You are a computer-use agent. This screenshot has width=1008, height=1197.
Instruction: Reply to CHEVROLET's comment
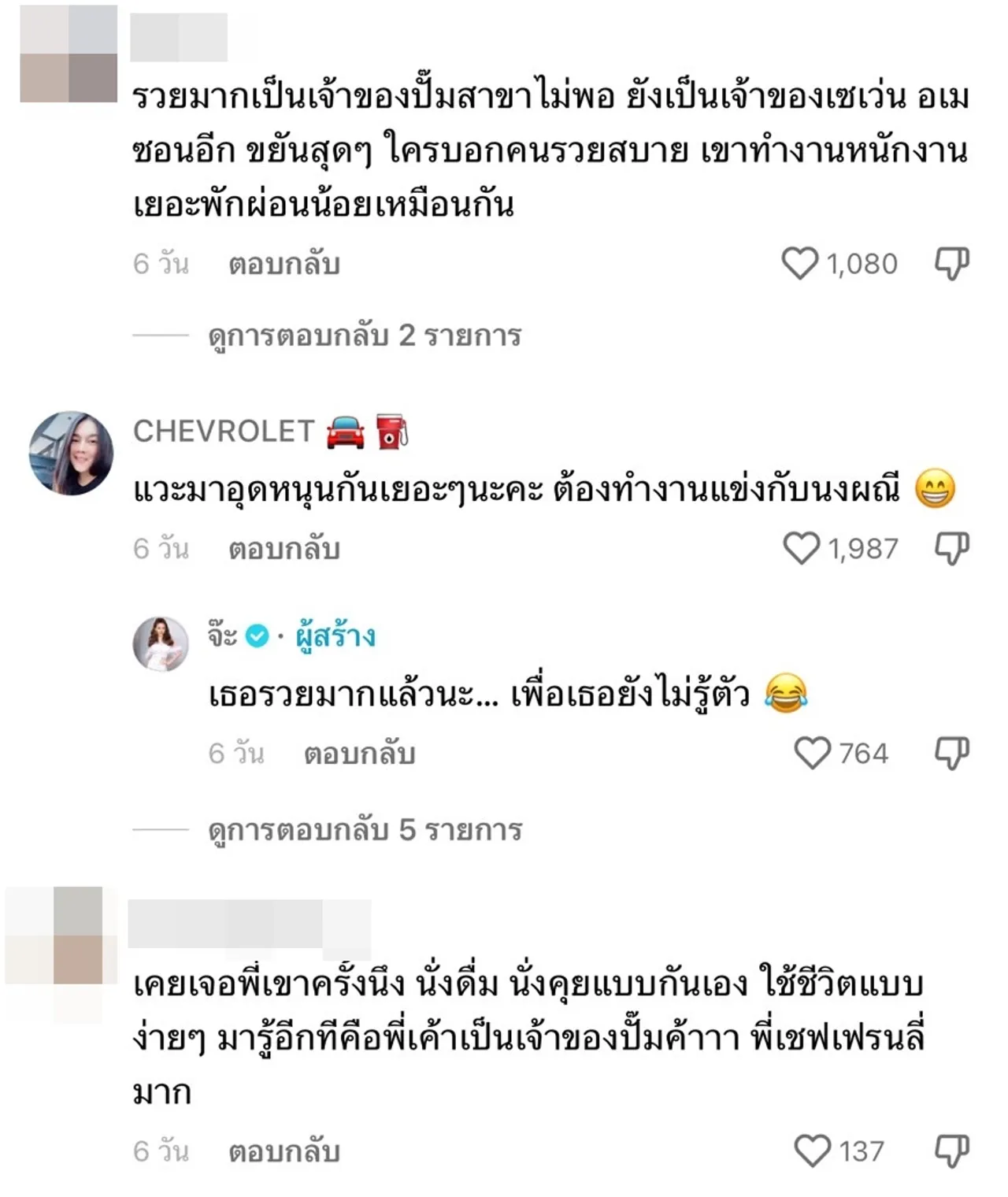(283, 550)
